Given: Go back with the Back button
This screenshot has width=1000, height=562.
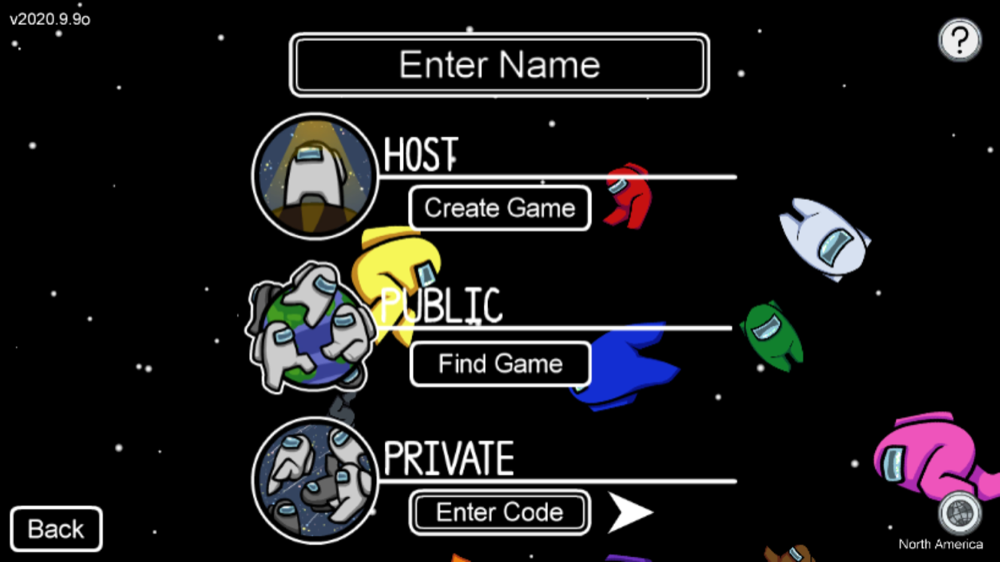Looking at the screenshot, I should coord(56,529).
